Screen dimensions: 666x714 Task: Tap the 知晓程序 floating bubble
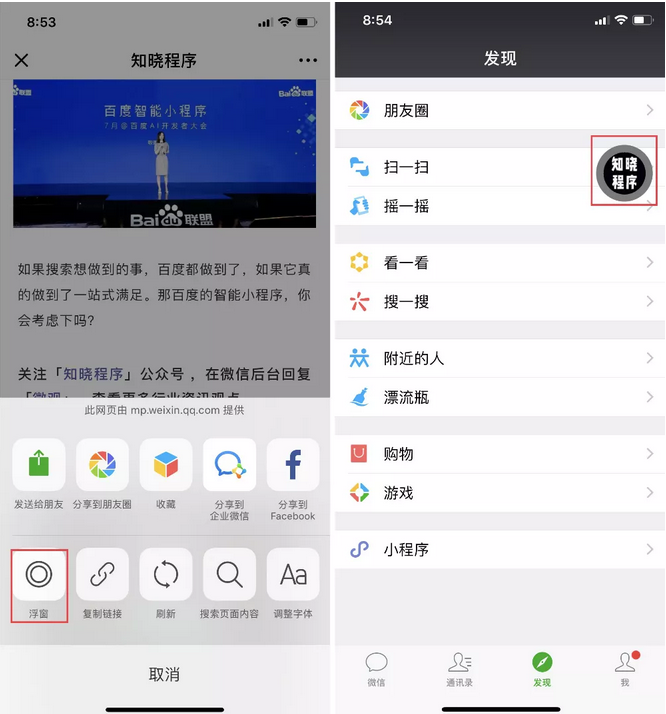[x=624, y=172]
